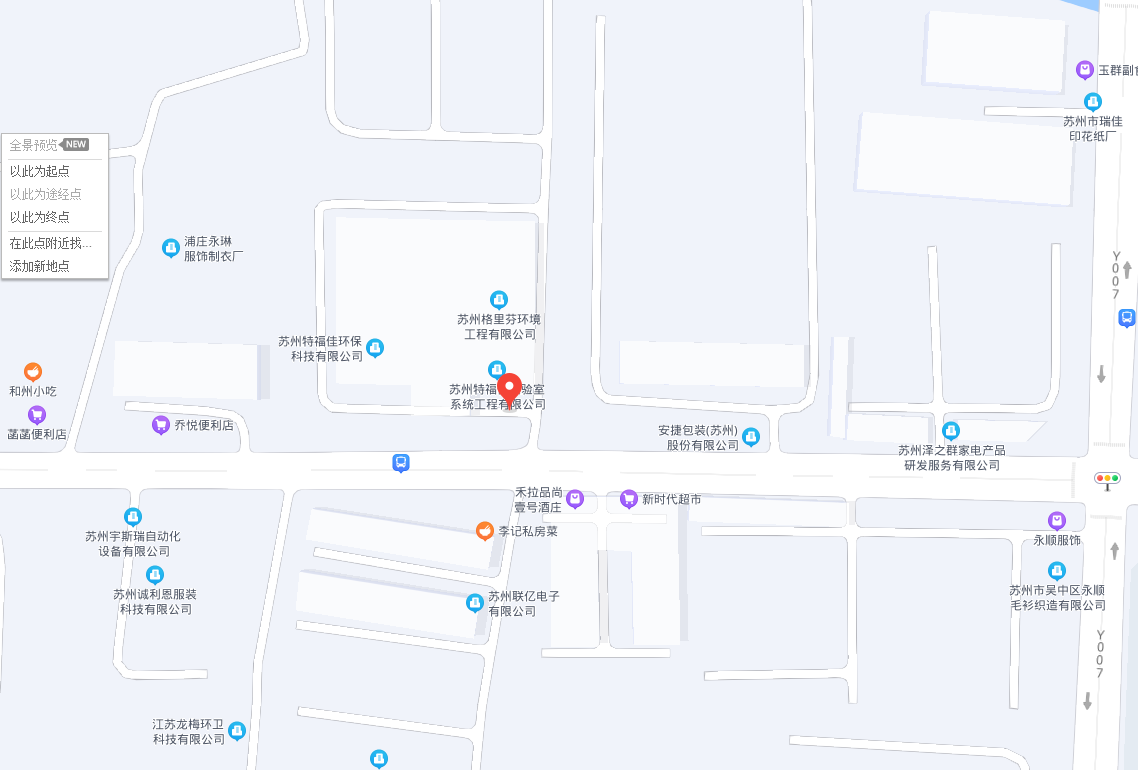This screenshot has width=1138, height=770.
Task: Select 安捷包装(苏州)股份有限公司 marker
Action: 751,437
